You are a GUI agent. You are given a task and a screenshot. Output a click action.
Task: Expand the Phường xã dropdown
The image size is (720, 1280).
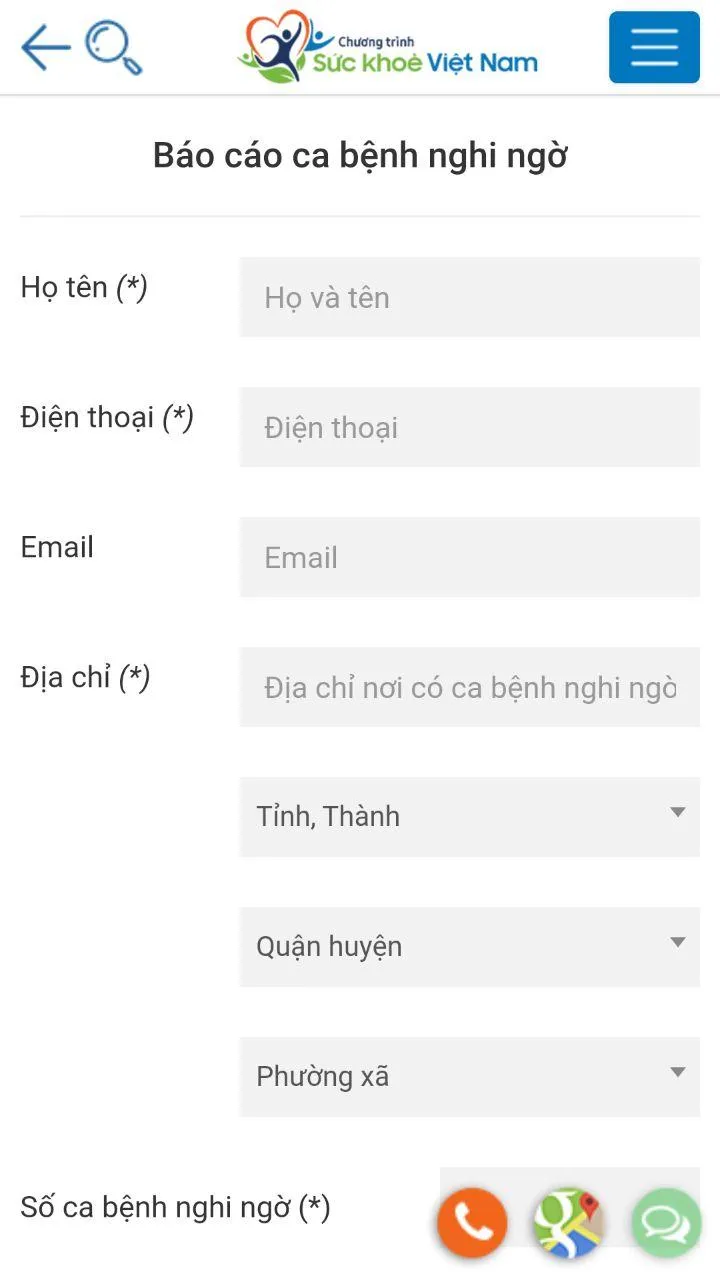pyautogui.click(x=469, y=1076)
